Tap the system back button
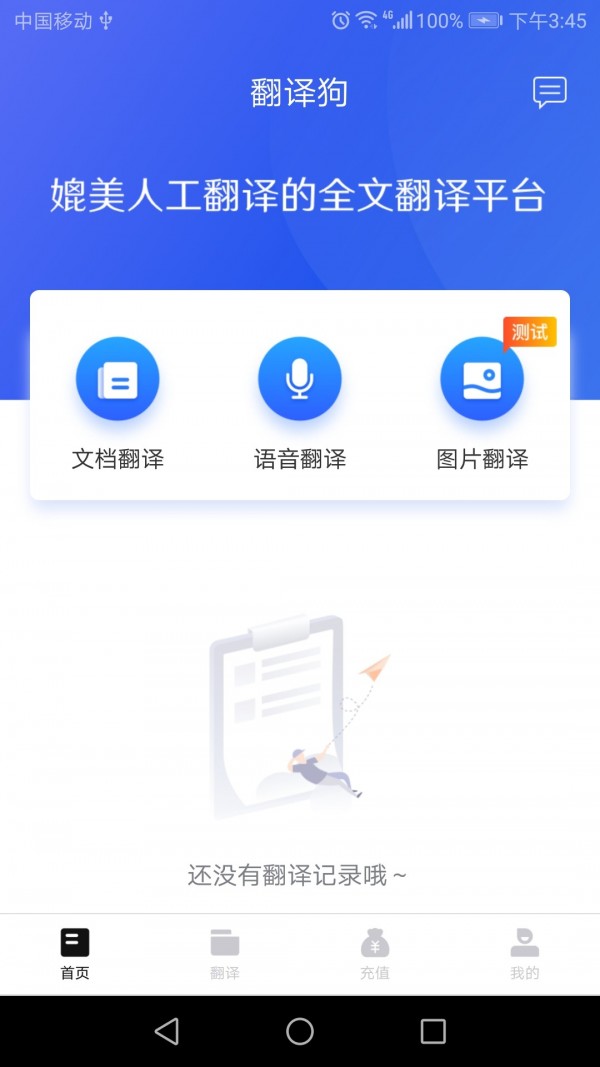Viewport: 600px width, 1067px height. coord(167,1031)
